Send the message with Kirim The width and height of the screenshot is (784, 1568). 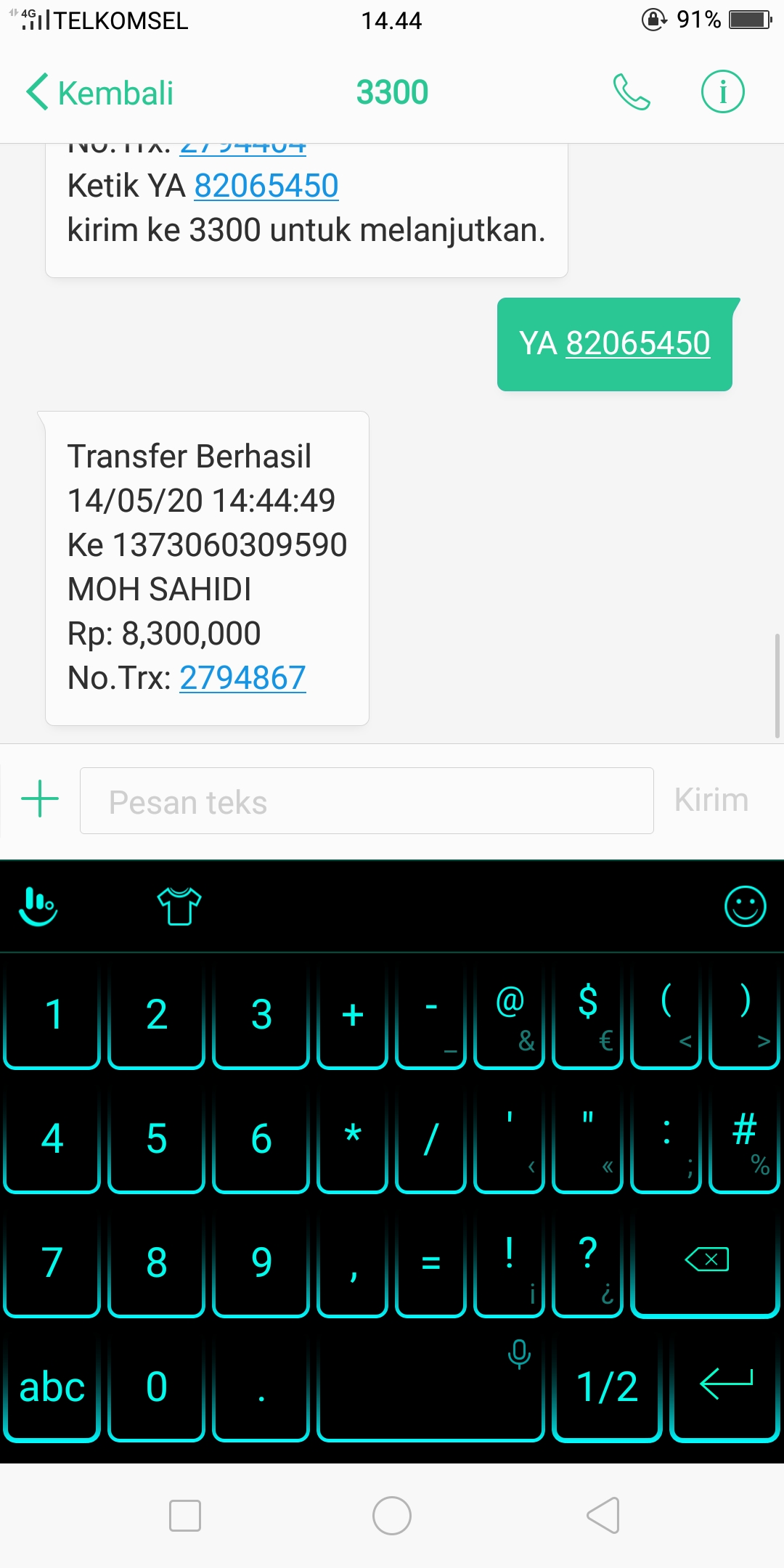(711, 800)
